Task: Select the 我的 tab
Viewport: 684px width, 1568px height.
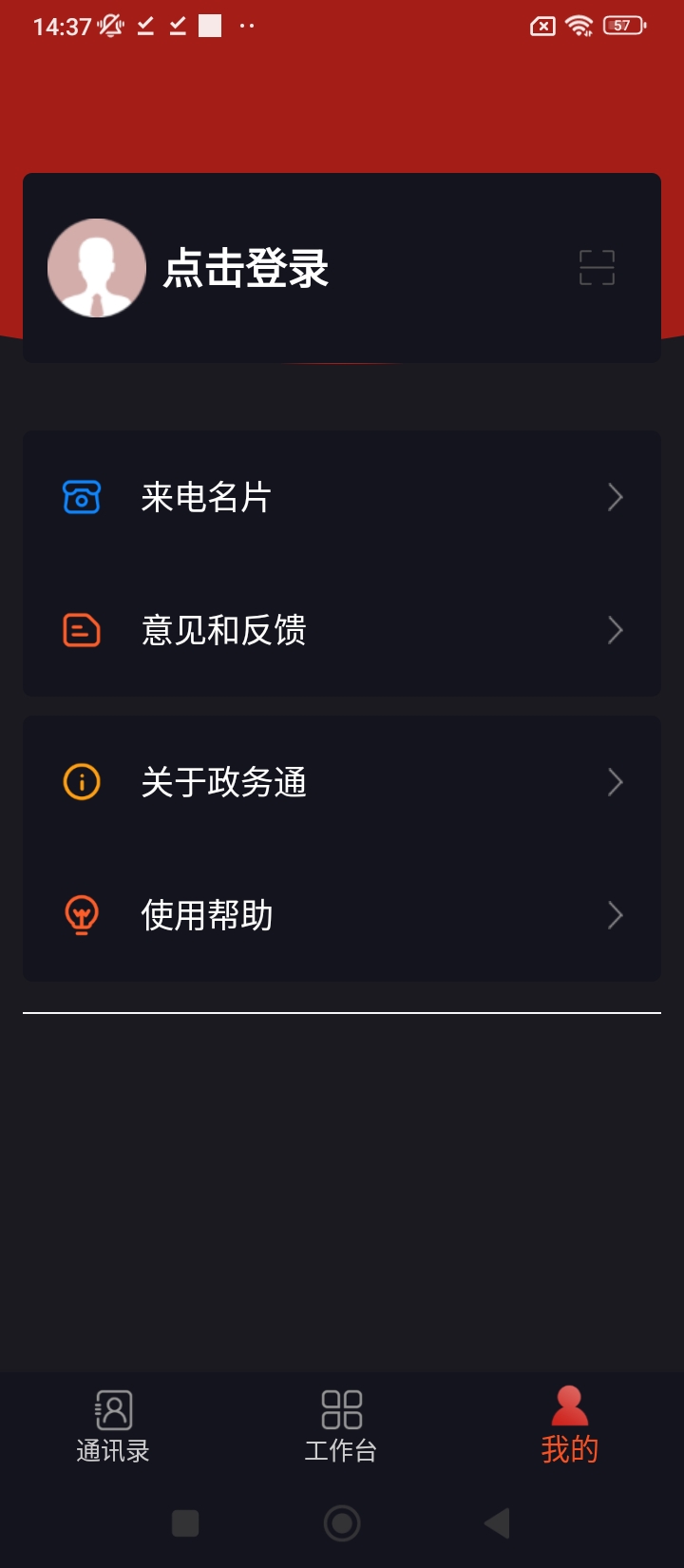Action: pos(569,1425)
